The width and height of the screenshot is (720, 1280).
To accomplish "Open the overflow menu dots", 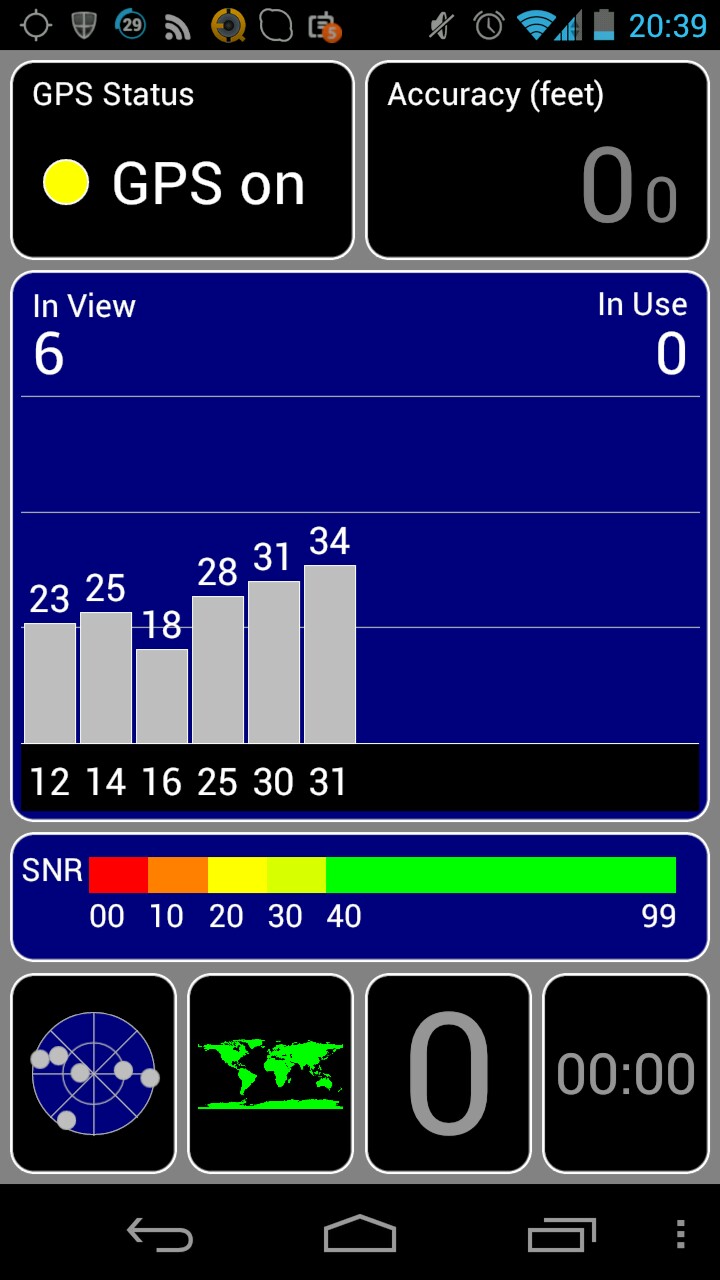I will click(x=681, y=1234).
